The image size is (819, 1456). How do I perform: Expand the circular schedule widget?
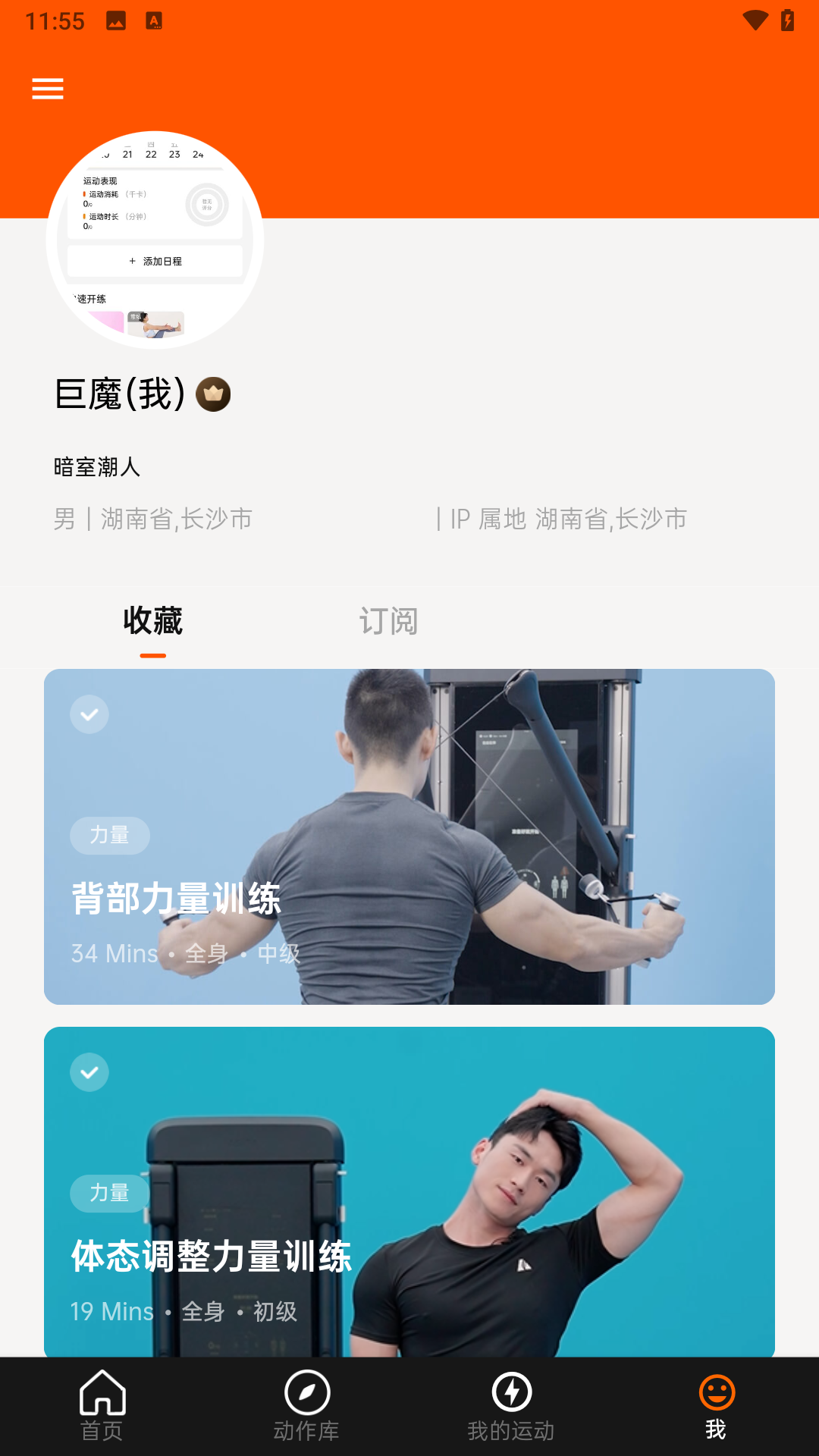click(x=155, y=239)
